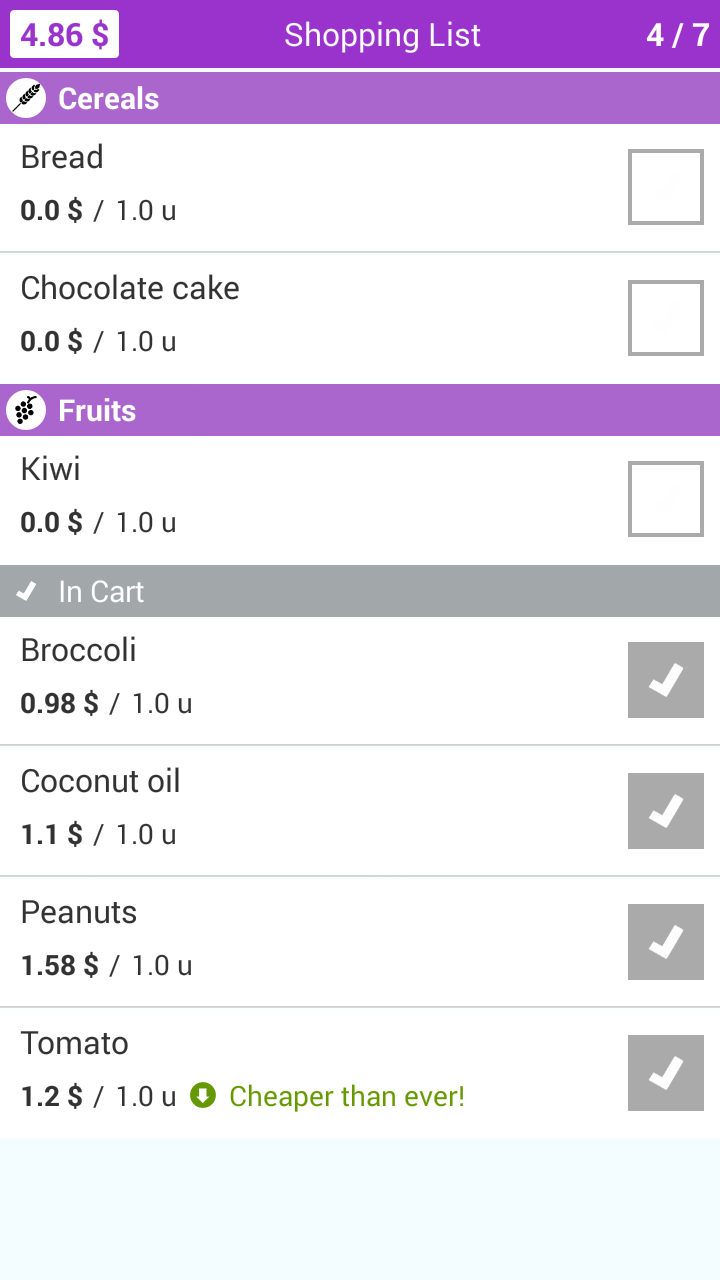This screenshot has height=1280, width=720.
Task: Select the Shopping List title
Action: click(382, 35)
